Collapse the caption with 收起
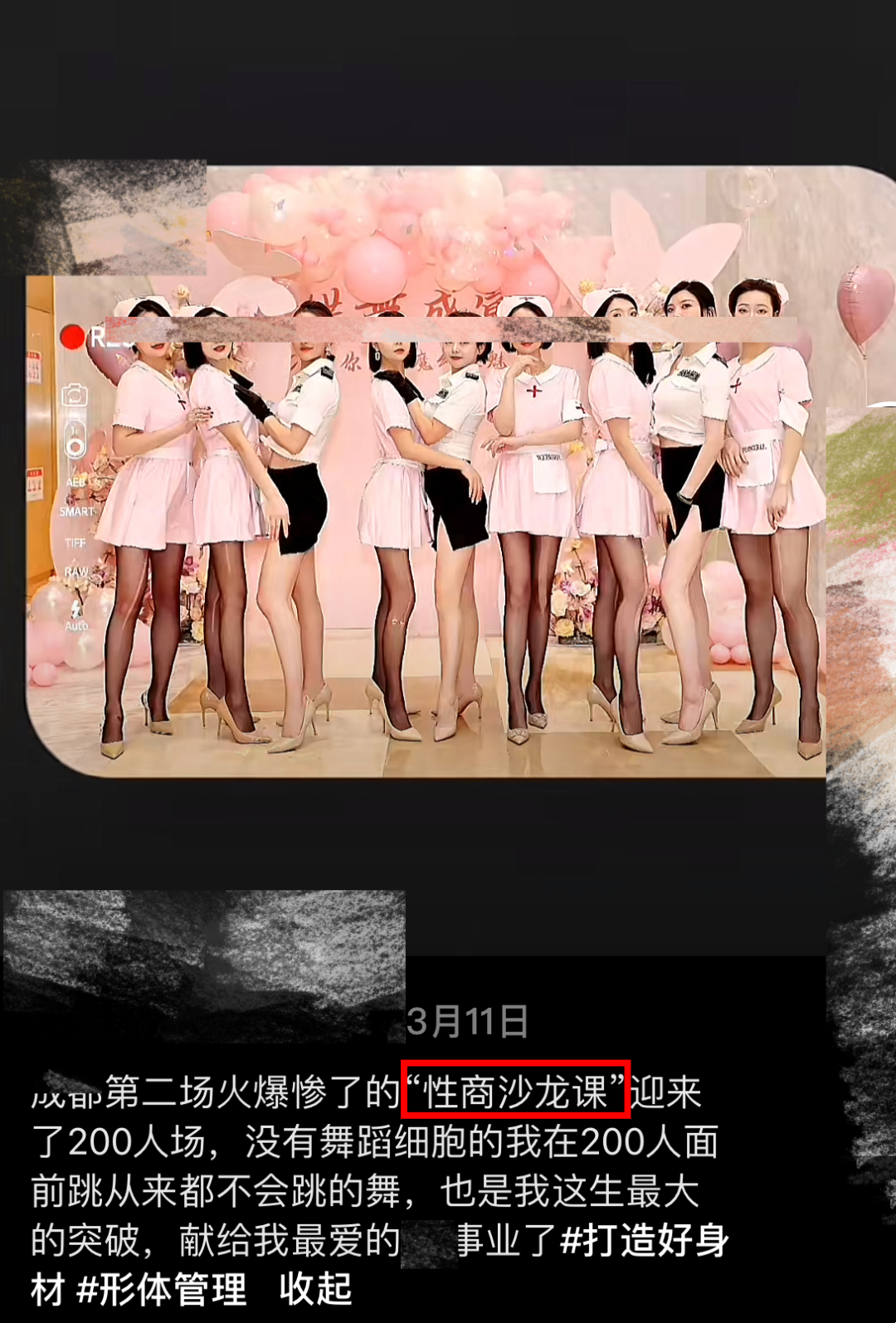The image size is (896, 1323). point(315,1290)
